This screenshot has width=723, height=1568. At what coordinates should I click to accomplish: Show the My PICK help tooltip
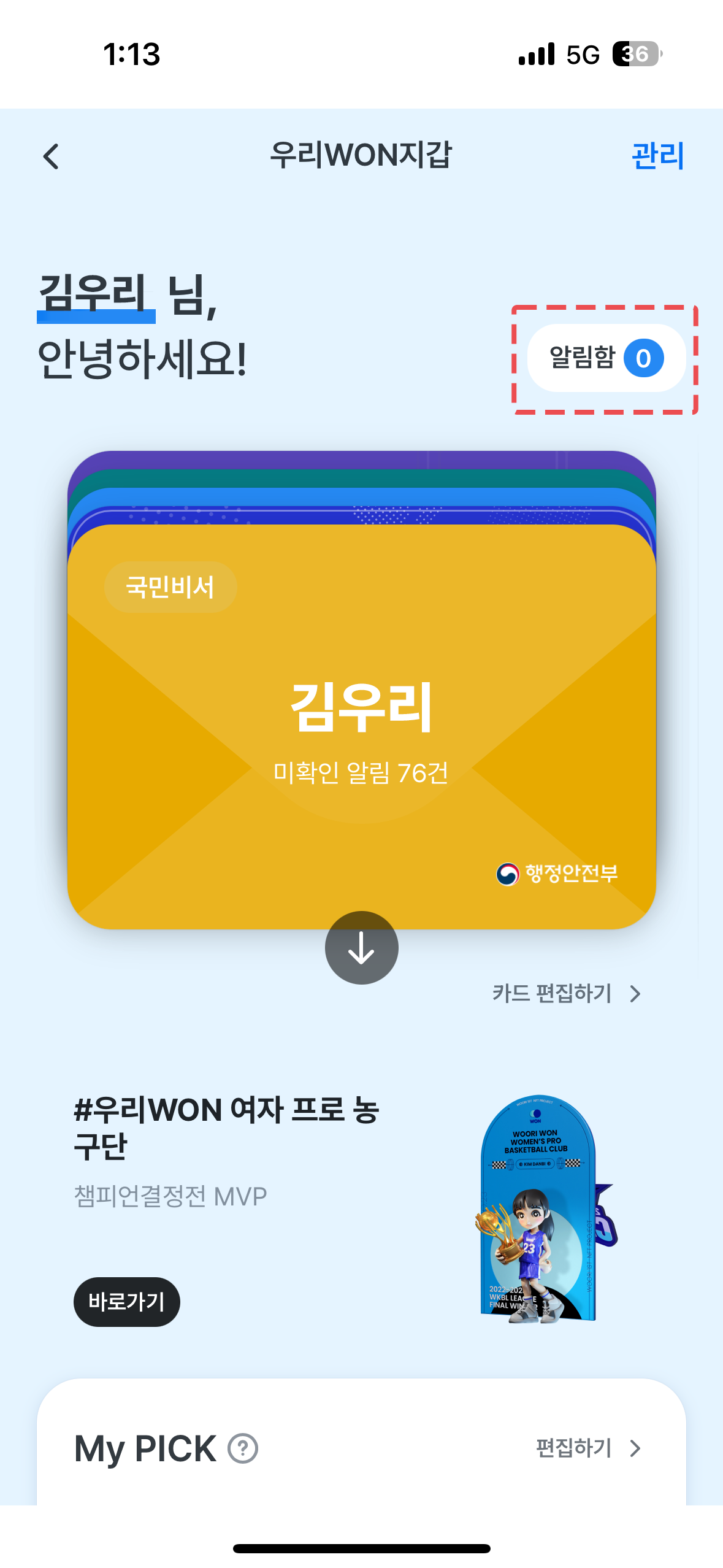243,1448
